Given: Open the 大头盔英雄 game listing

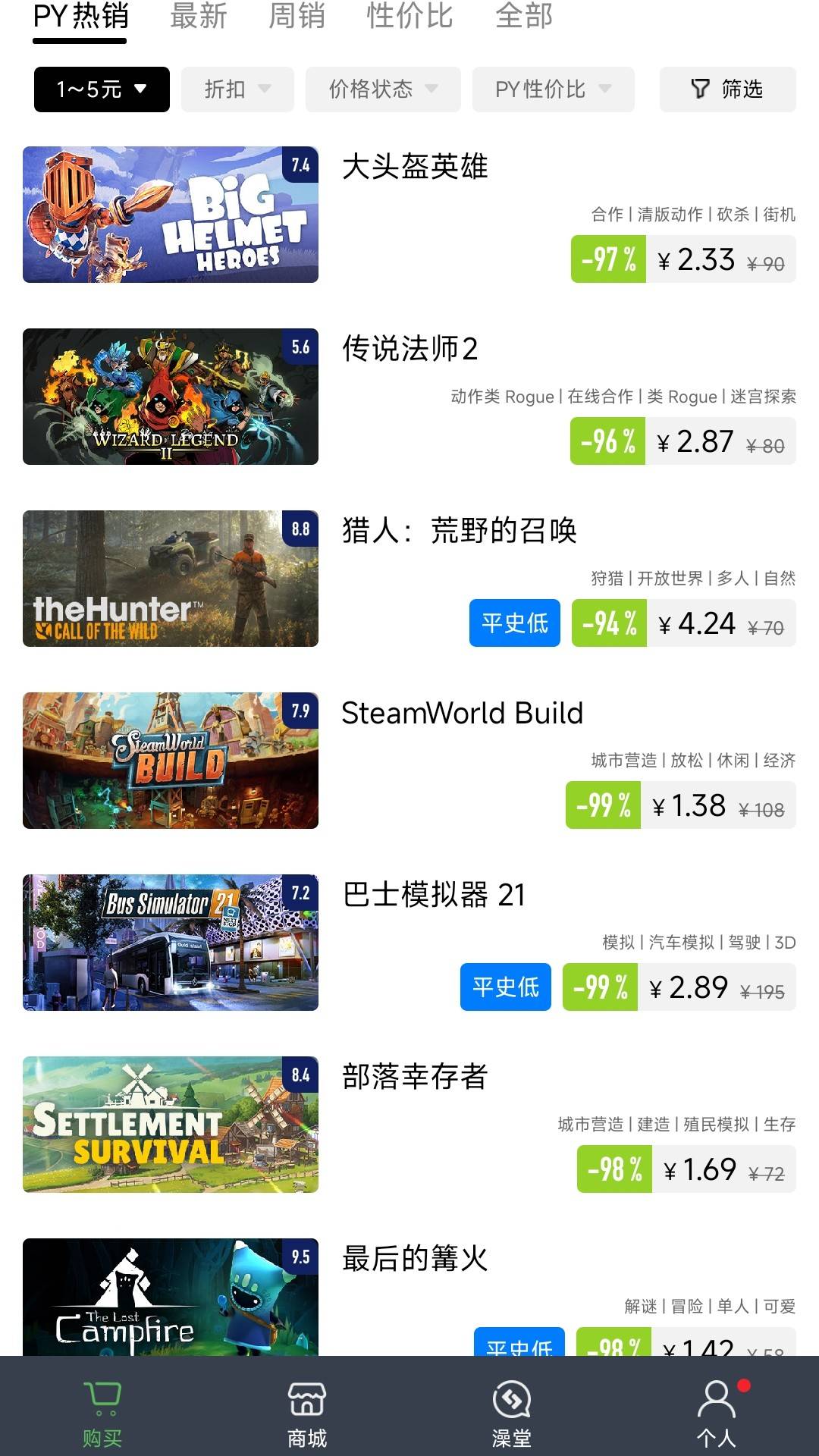Looking at the screenshot, I should [x=414, y=168].
